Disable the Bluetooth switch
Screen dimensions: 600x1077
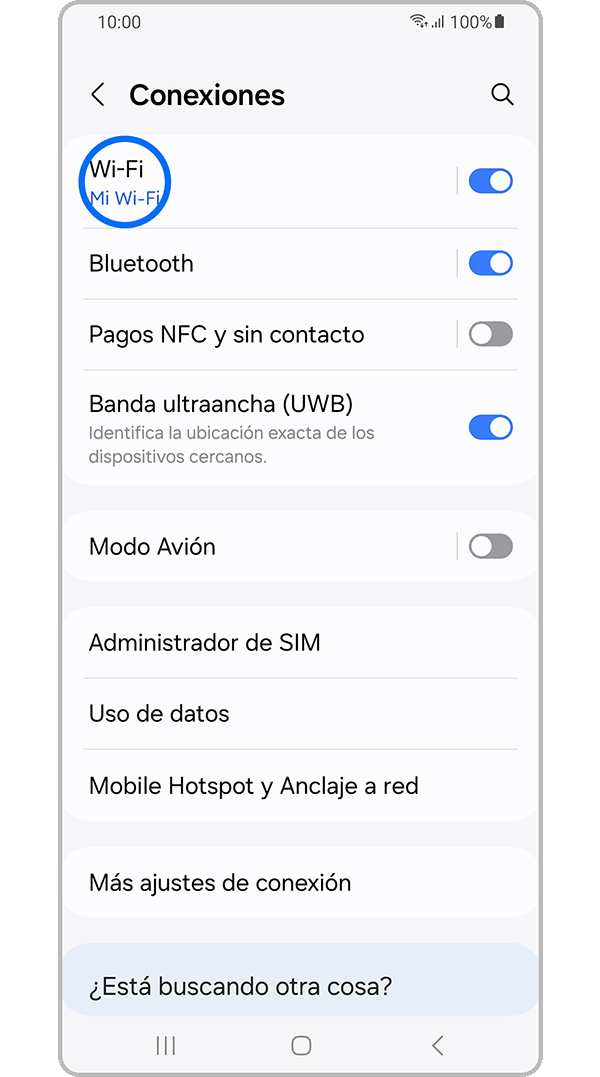tap(490, 263)
